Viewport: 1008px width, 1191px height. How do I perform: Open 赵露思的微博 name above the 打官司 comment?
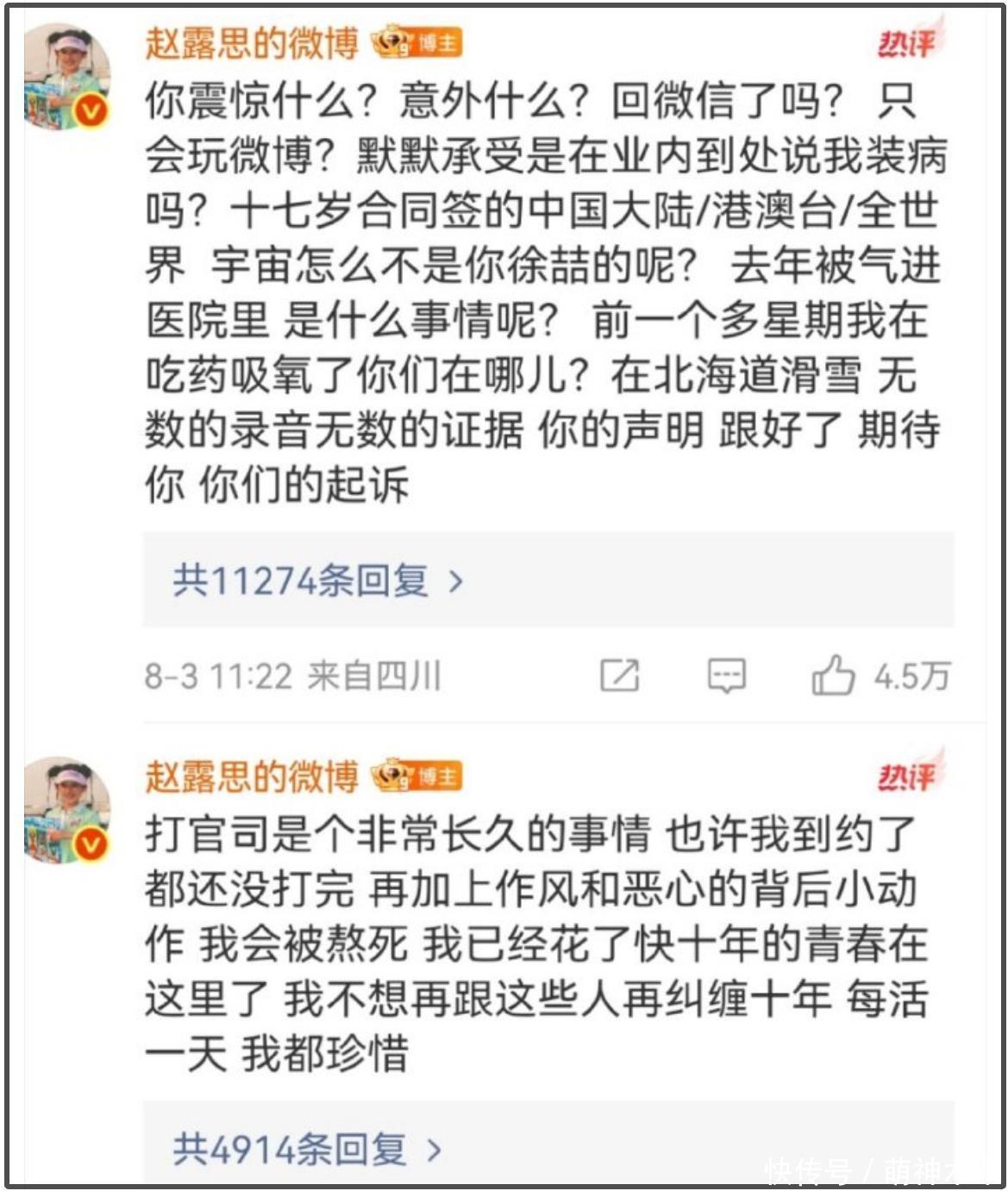[x=251, y=775]
